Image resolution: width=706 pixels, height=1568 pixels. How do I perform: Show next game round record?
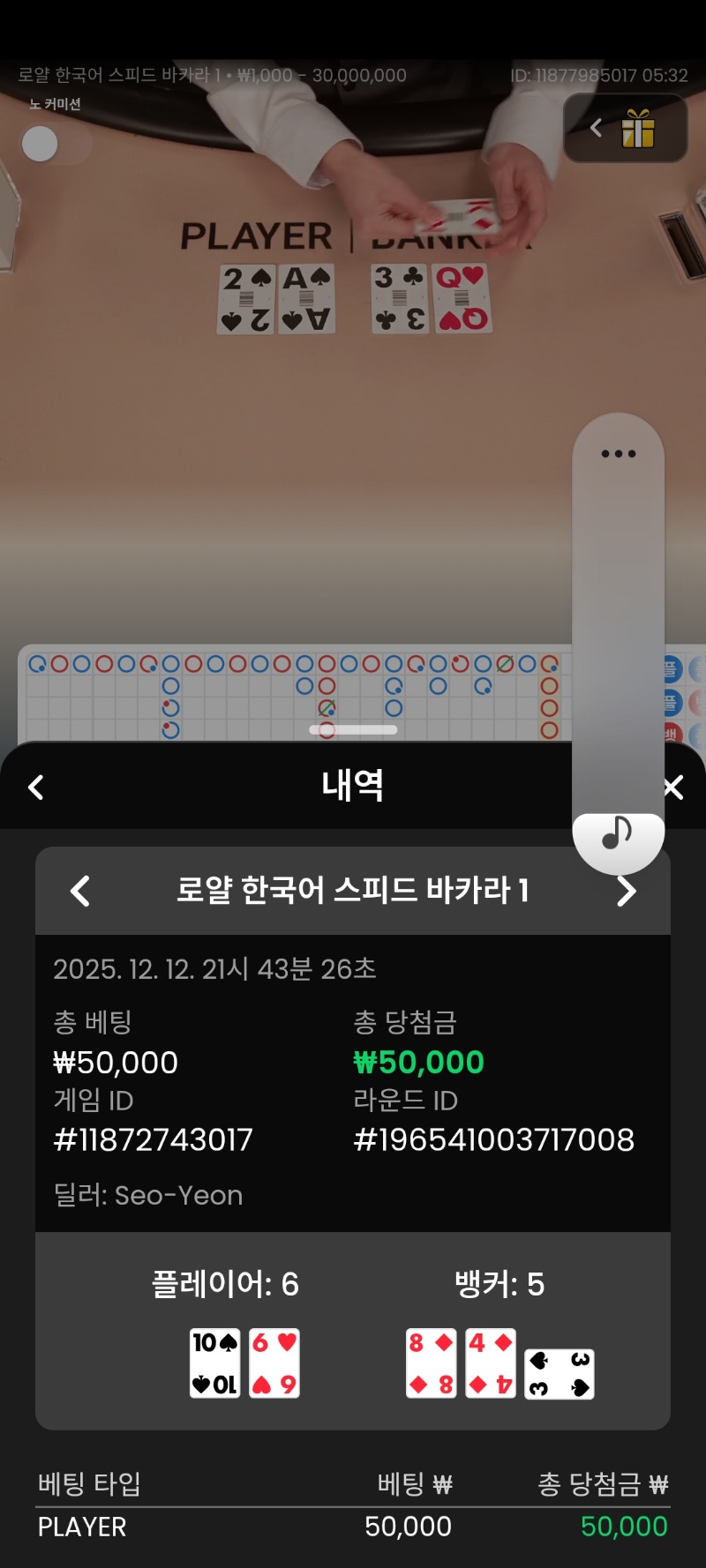[x=626, y=891]
